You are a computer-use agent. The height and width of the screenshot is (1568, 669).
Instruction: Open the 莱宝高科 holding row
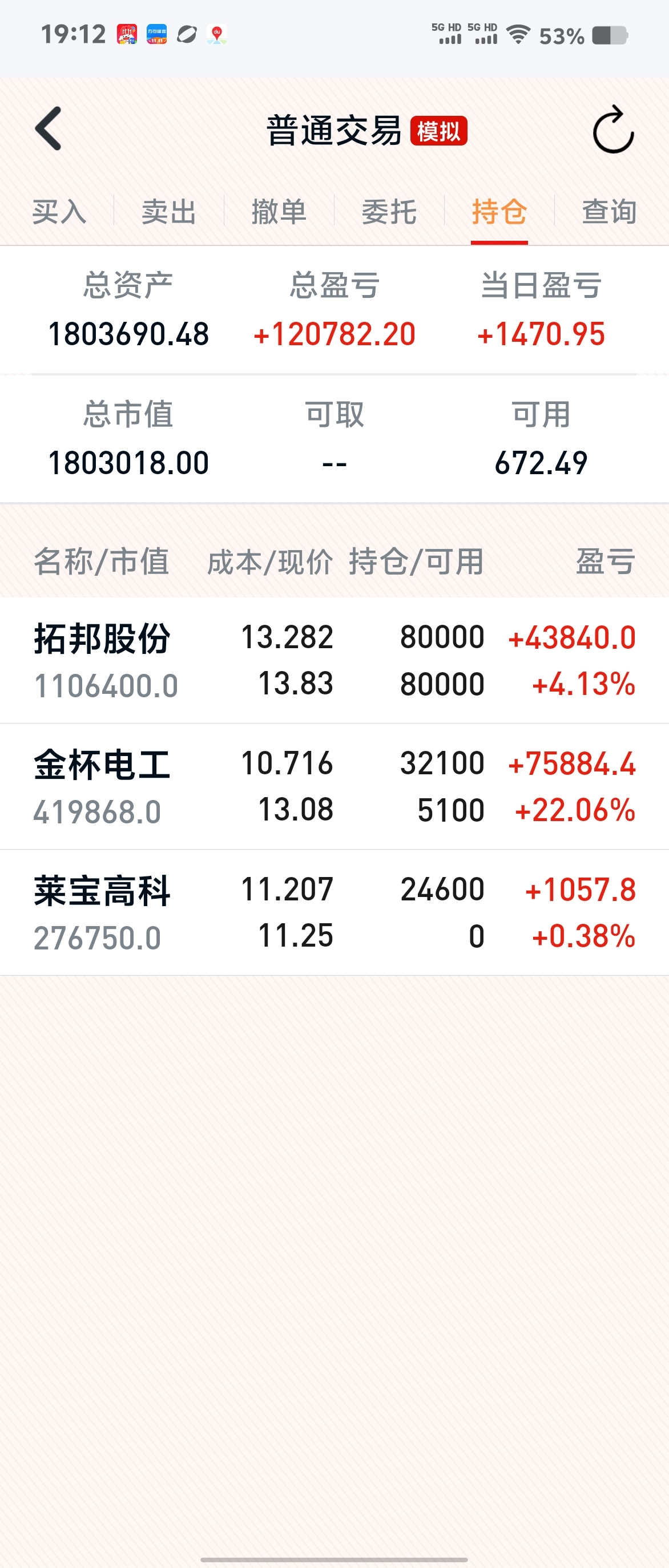point(334,912)
